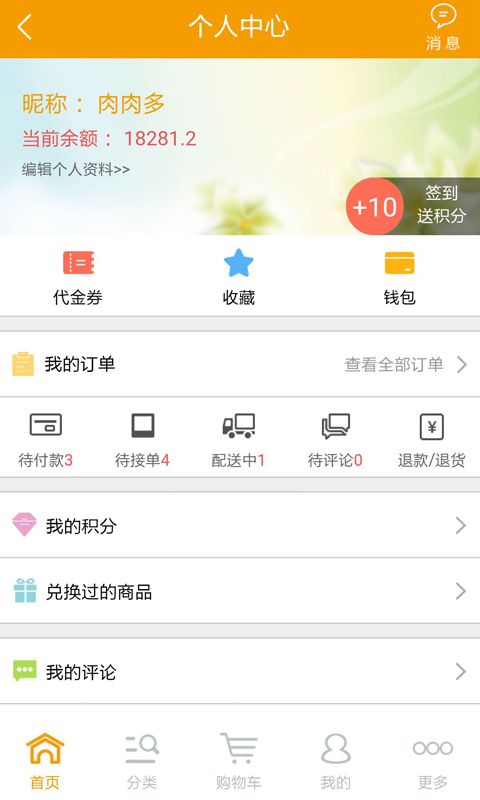The image size is (480, 800).
Task: Open 代金券 vouchers
Action: [78, 278]
